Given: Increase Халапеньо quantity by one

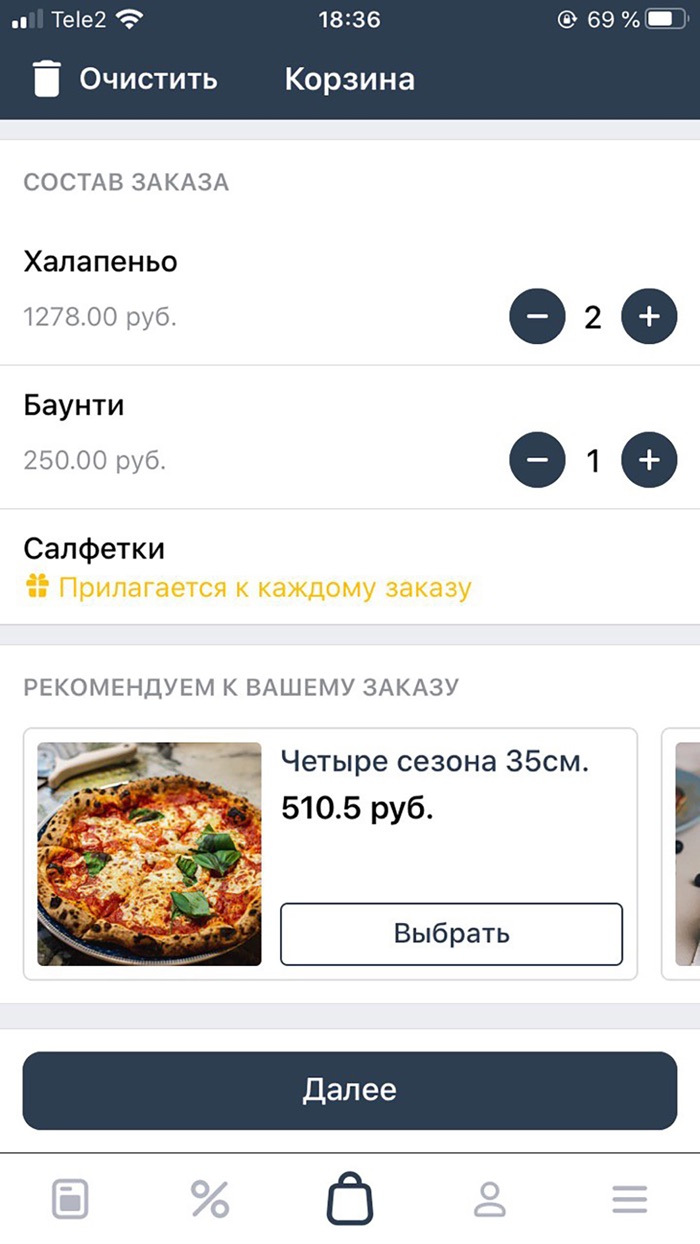Looking at the screenshot, I should (x=649, y=317).
